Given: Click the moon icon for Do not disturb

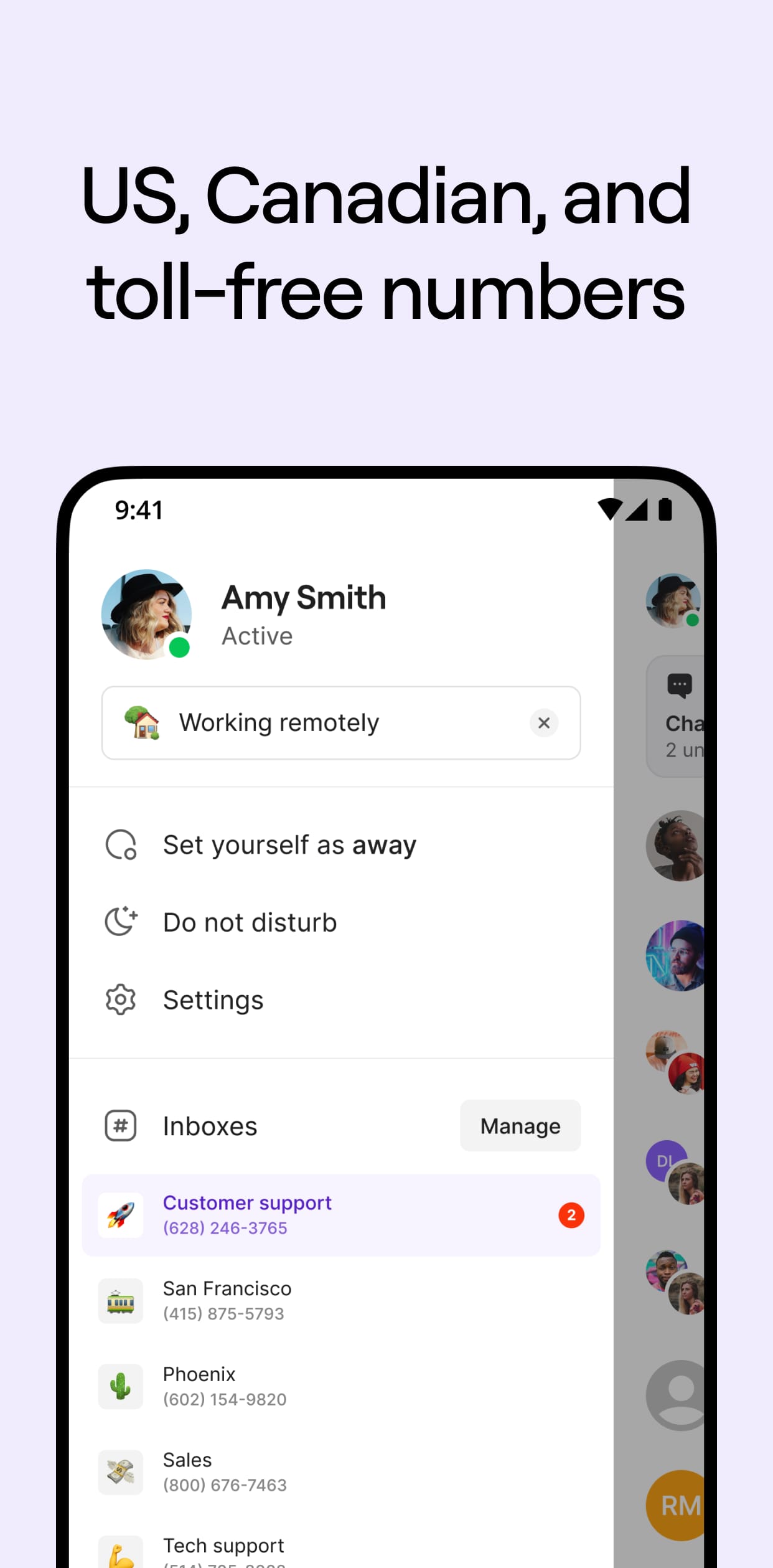Looking at the screenshot, I should click(122, 922).
